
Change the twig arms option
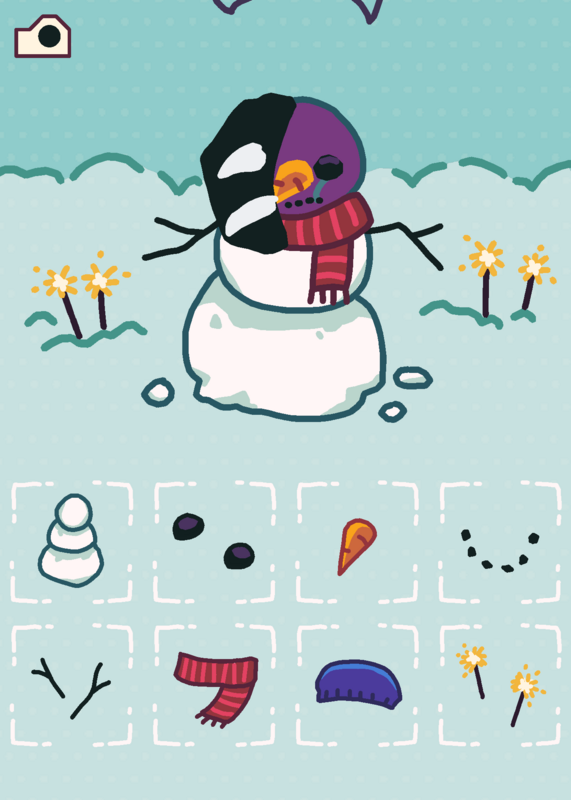pyautogui.click(x=71, y=685)
